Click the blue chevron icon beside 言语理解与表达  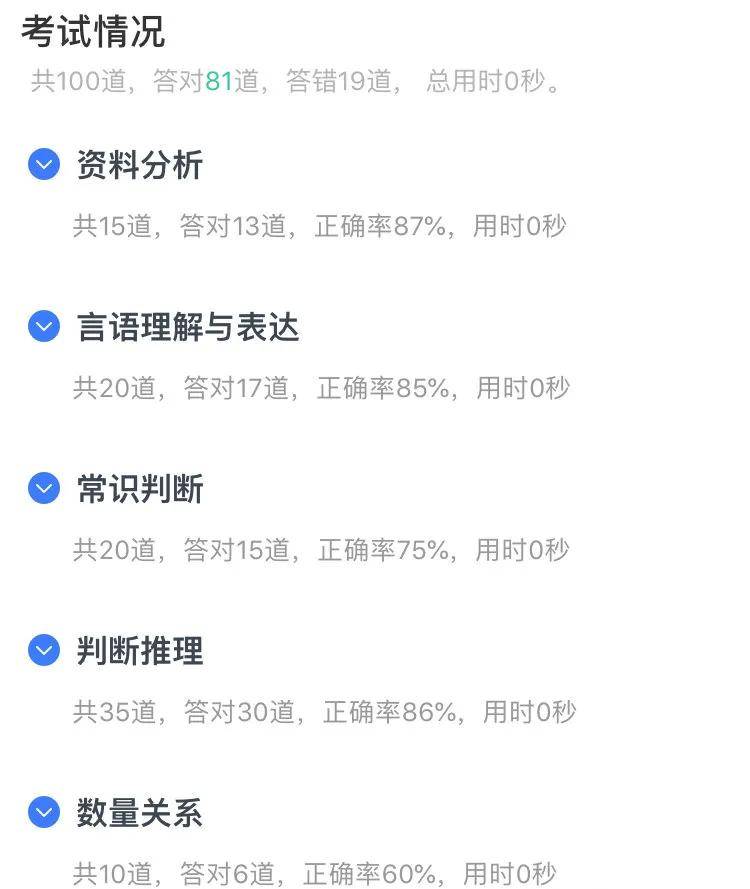coord(42,328)
